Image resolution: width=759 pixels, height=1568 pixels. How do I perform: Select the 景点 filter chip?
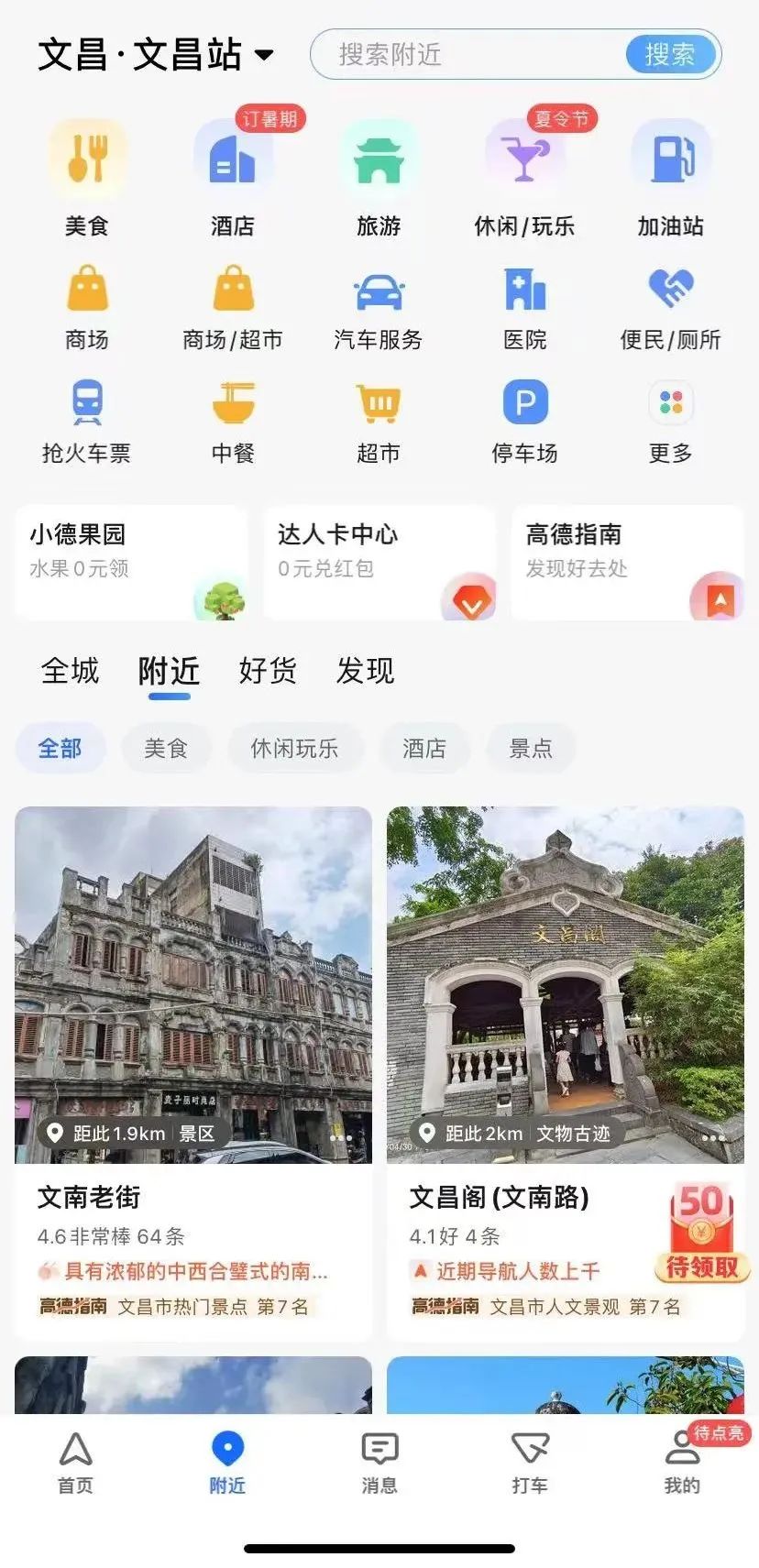click(531, 749)
